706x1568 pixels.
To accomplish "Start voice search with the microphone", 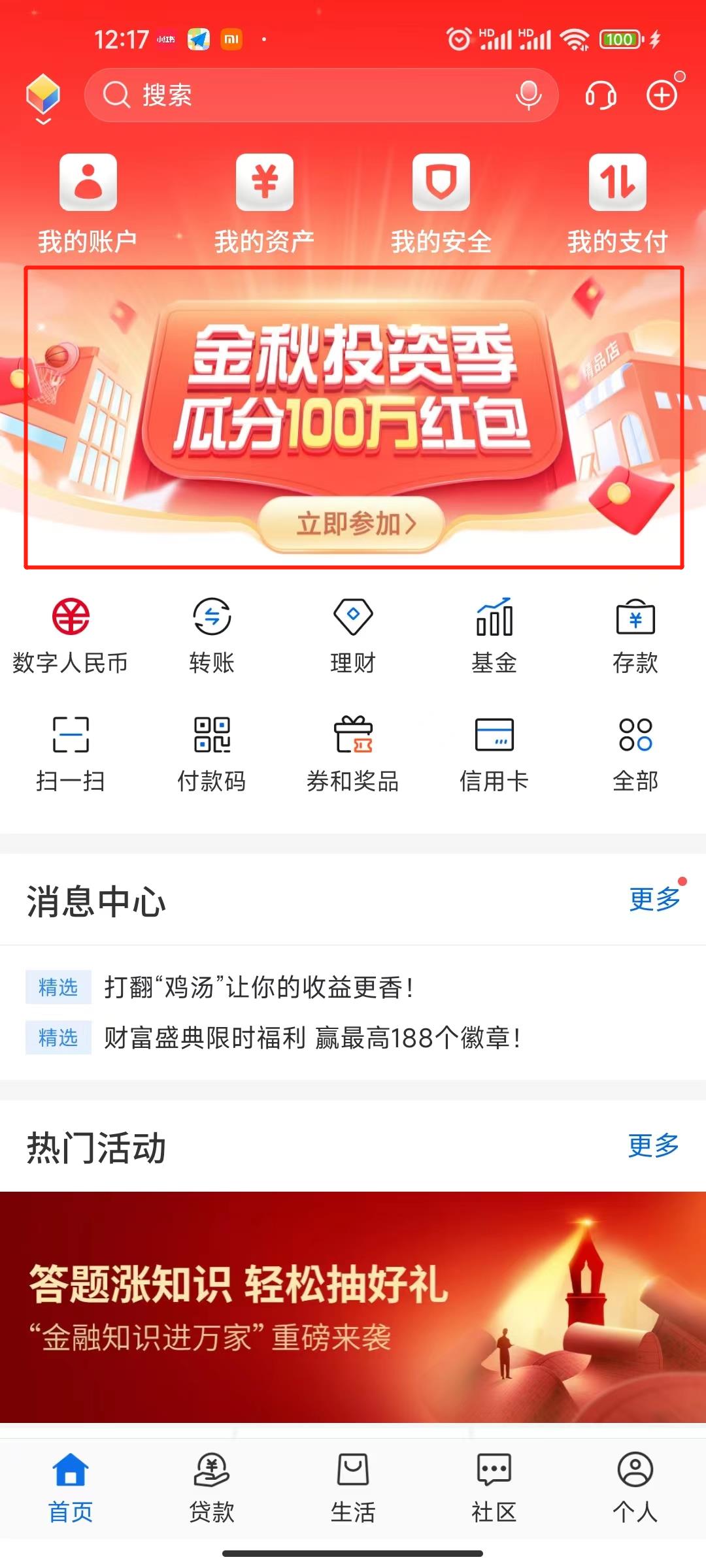I will point(528,95).
